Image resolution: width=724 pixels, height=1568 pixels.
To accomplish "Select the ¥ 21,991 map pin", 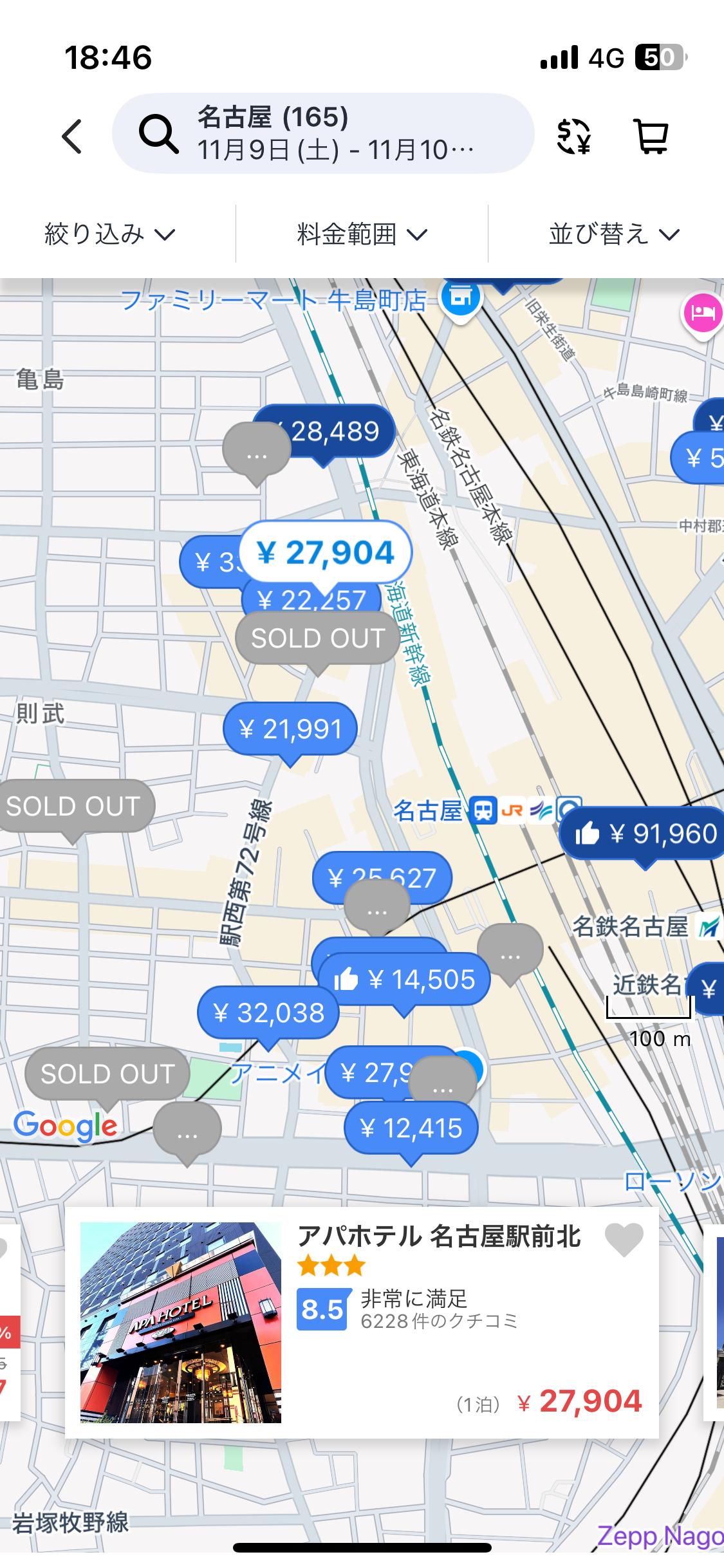I will (x=290, y=729).
